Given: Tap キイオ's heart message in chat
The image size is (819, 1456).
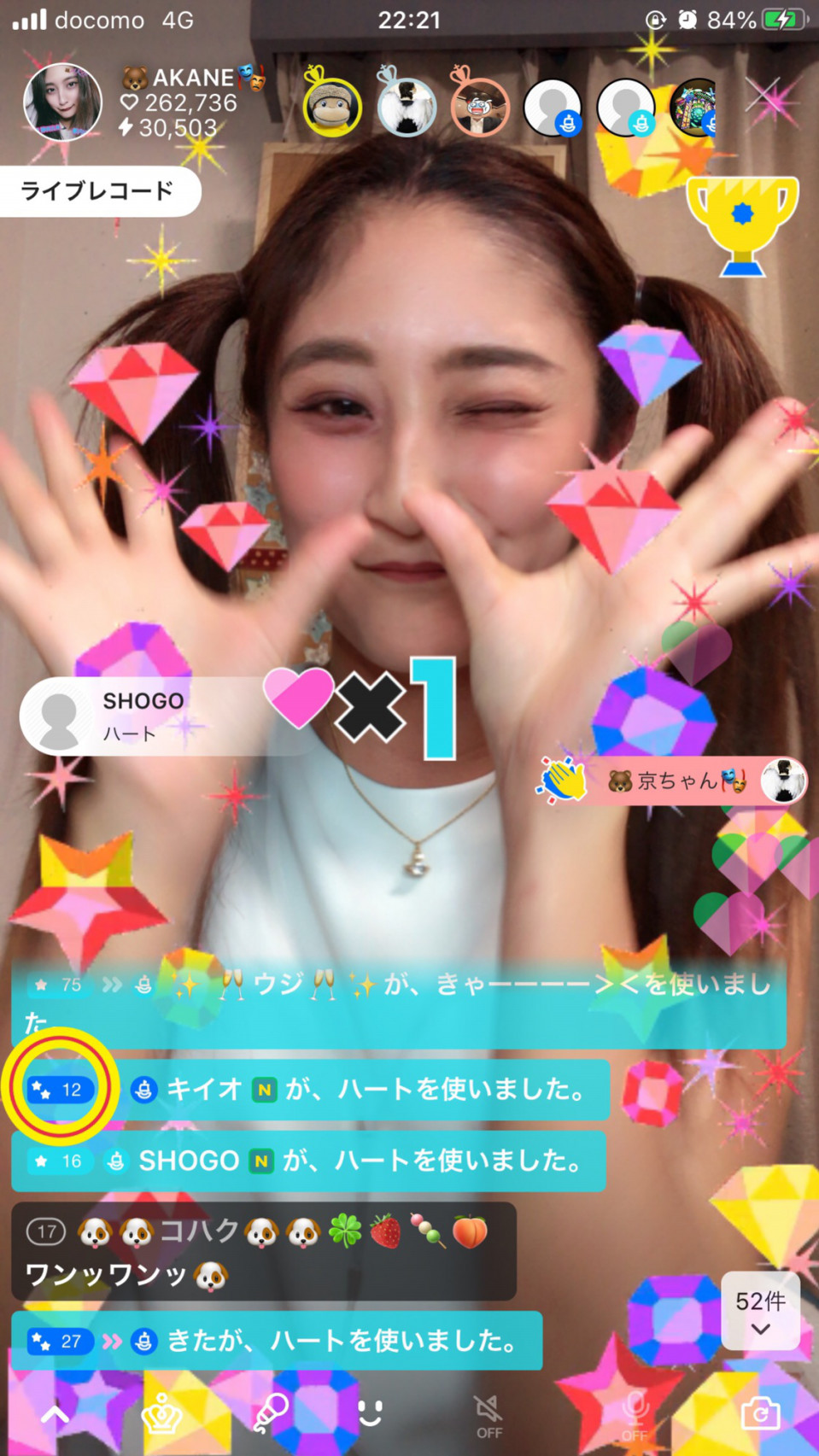Looking at the screenshot, I should tap(311, 1090).
